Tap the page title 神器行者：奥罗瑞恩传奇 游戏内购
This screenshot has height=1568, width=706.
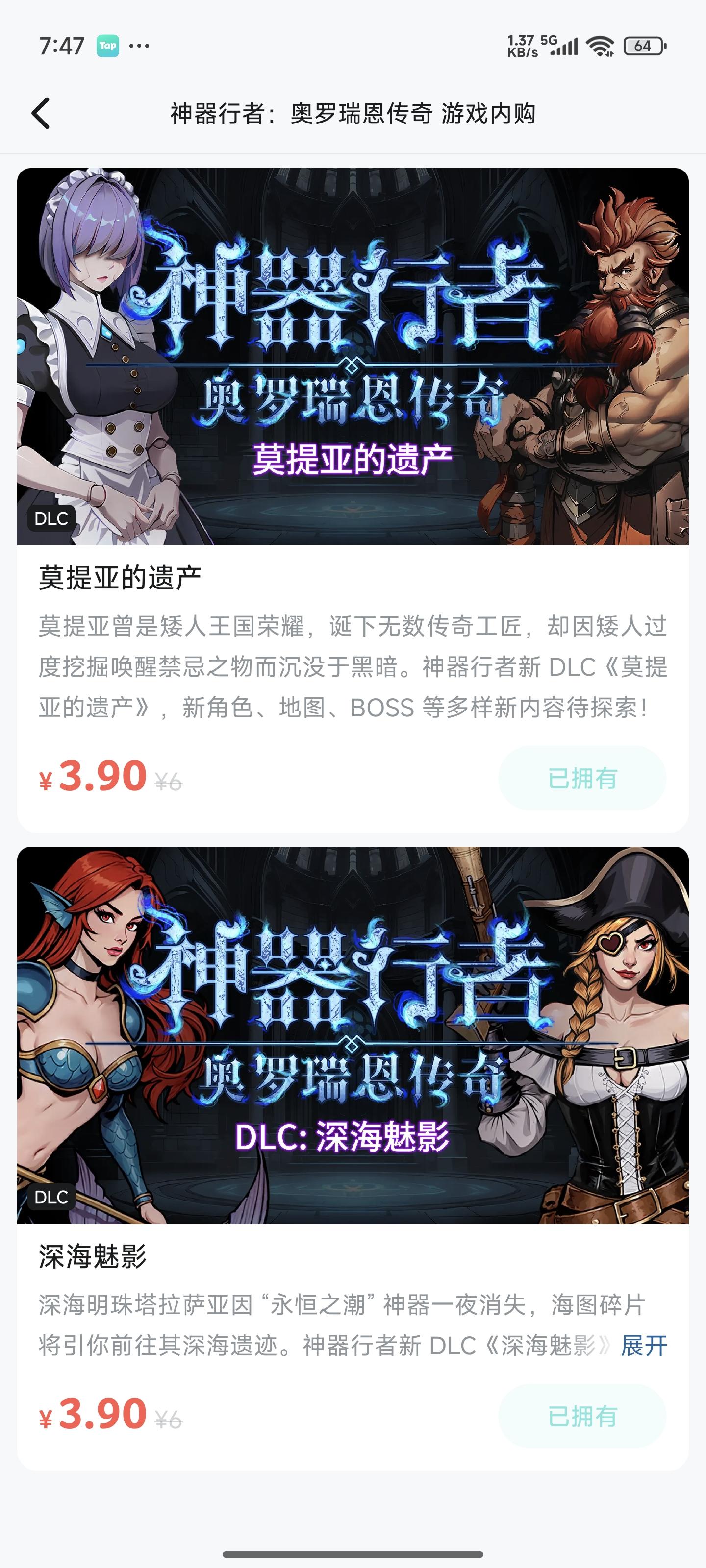click(353, 113)
